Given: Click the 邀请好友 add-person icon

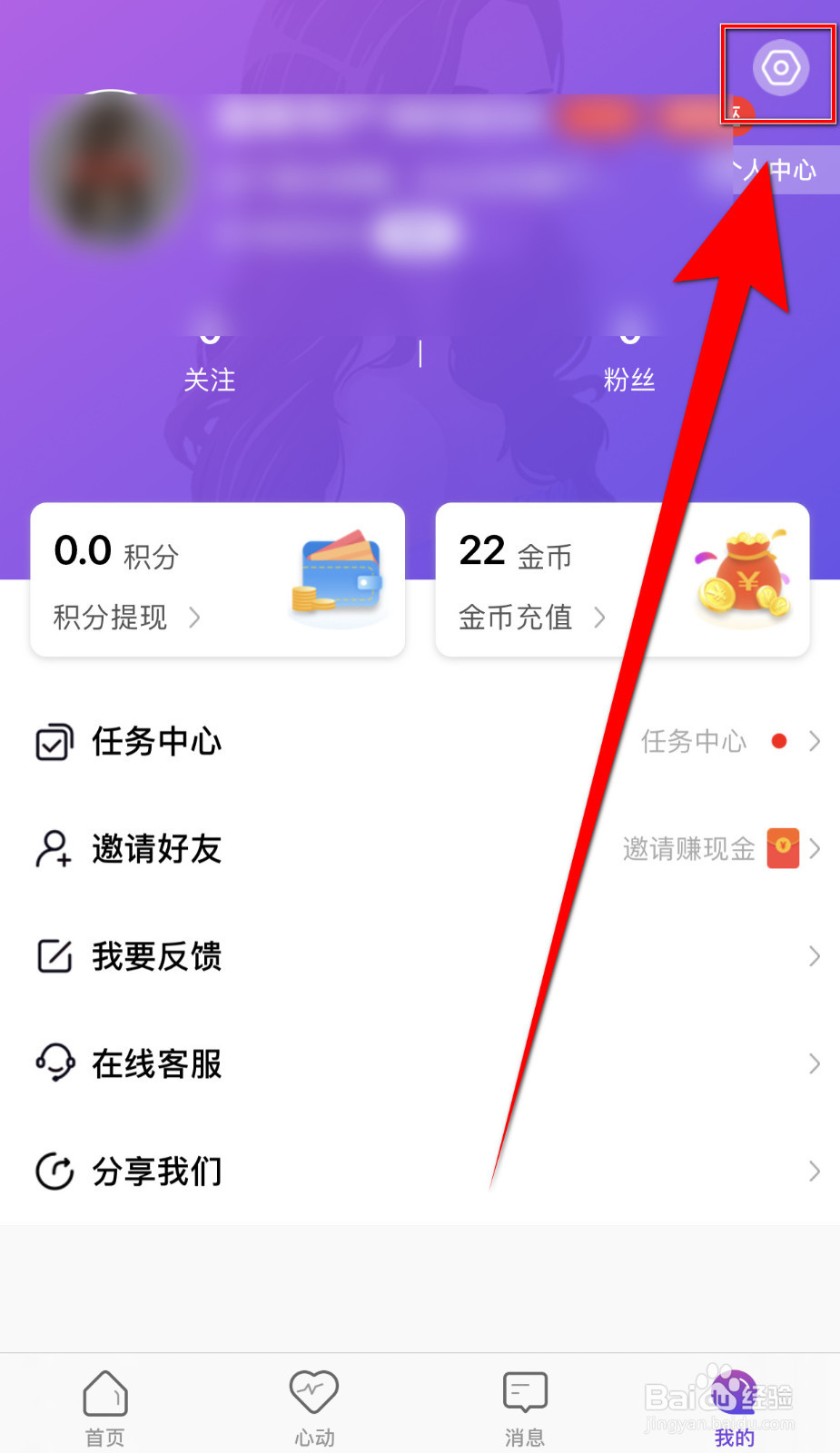Looking at the screenshot, I should pos(54,849).
